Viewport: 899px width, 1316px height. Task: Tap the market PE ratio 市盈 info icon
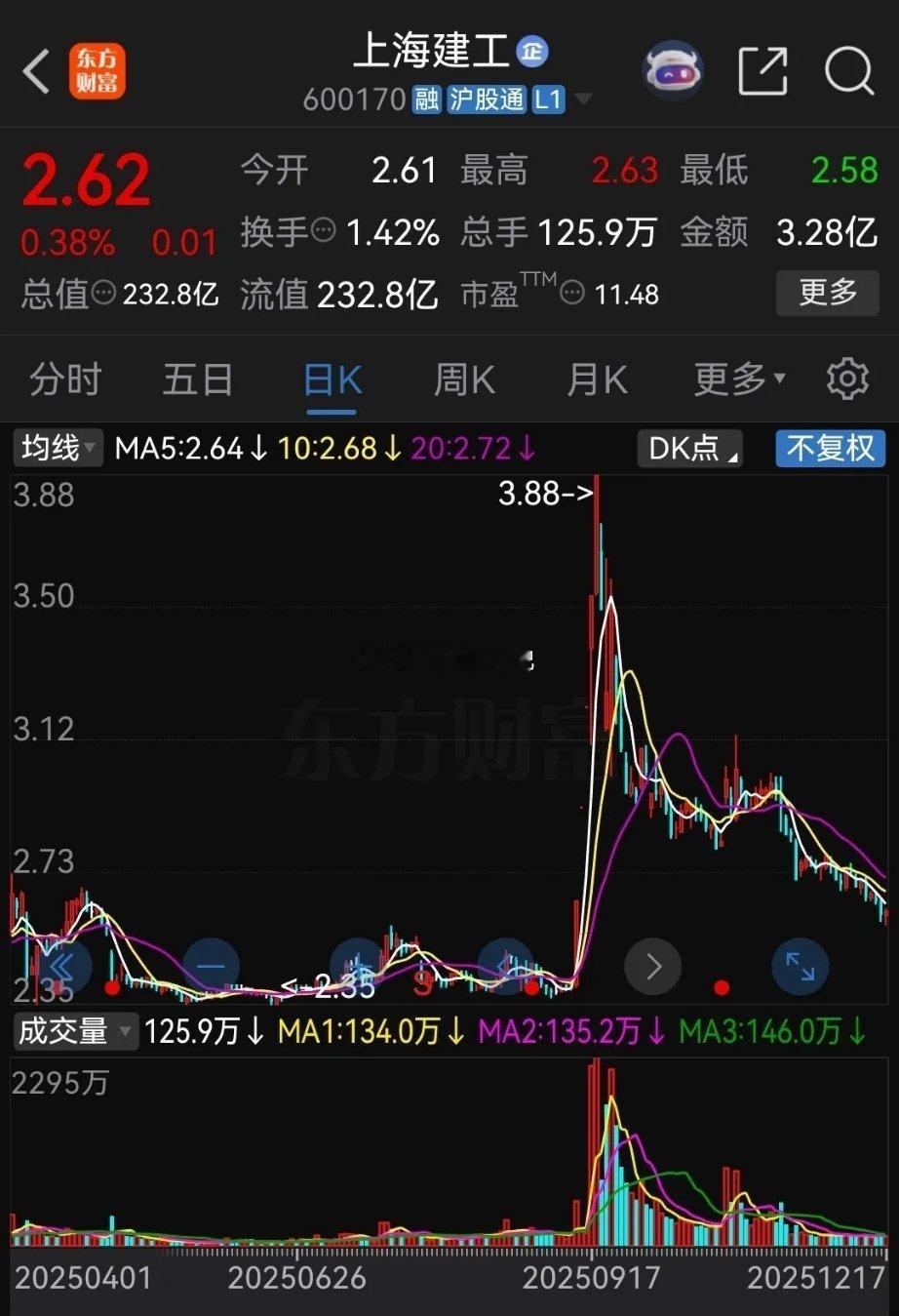[x=572, y=295]
